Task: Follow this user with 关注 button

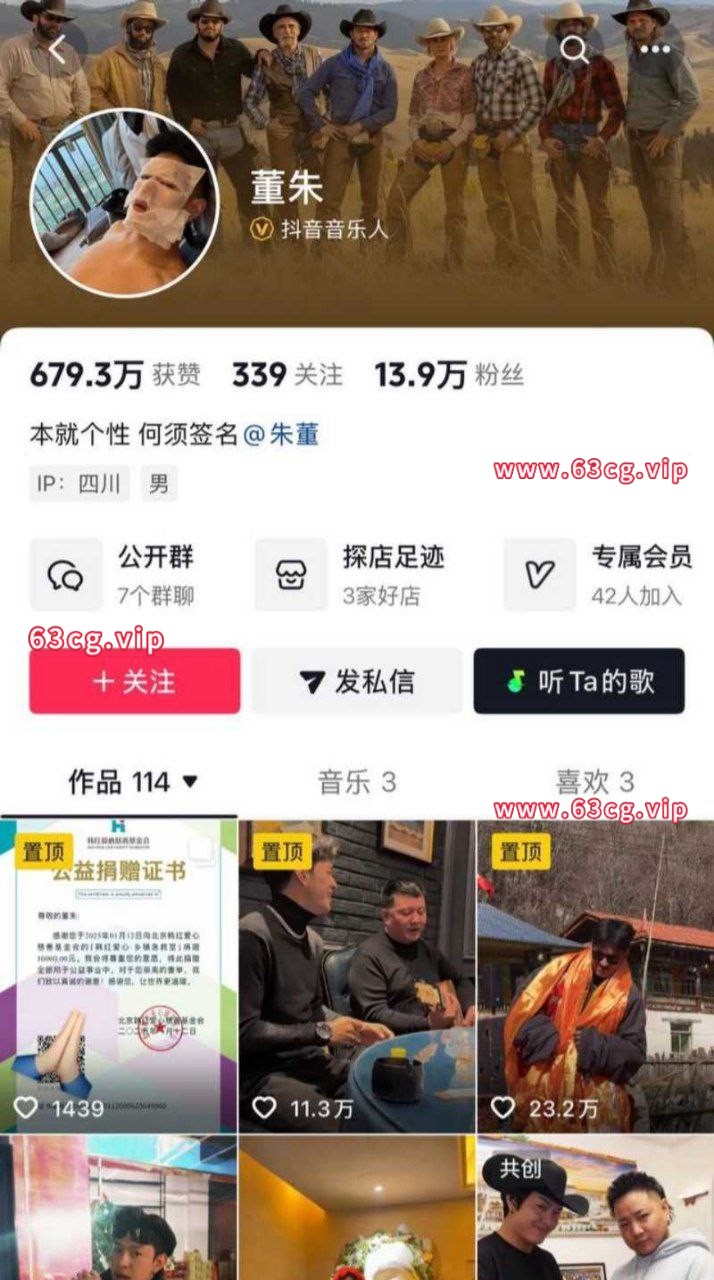Action: [x=134, y=681]
